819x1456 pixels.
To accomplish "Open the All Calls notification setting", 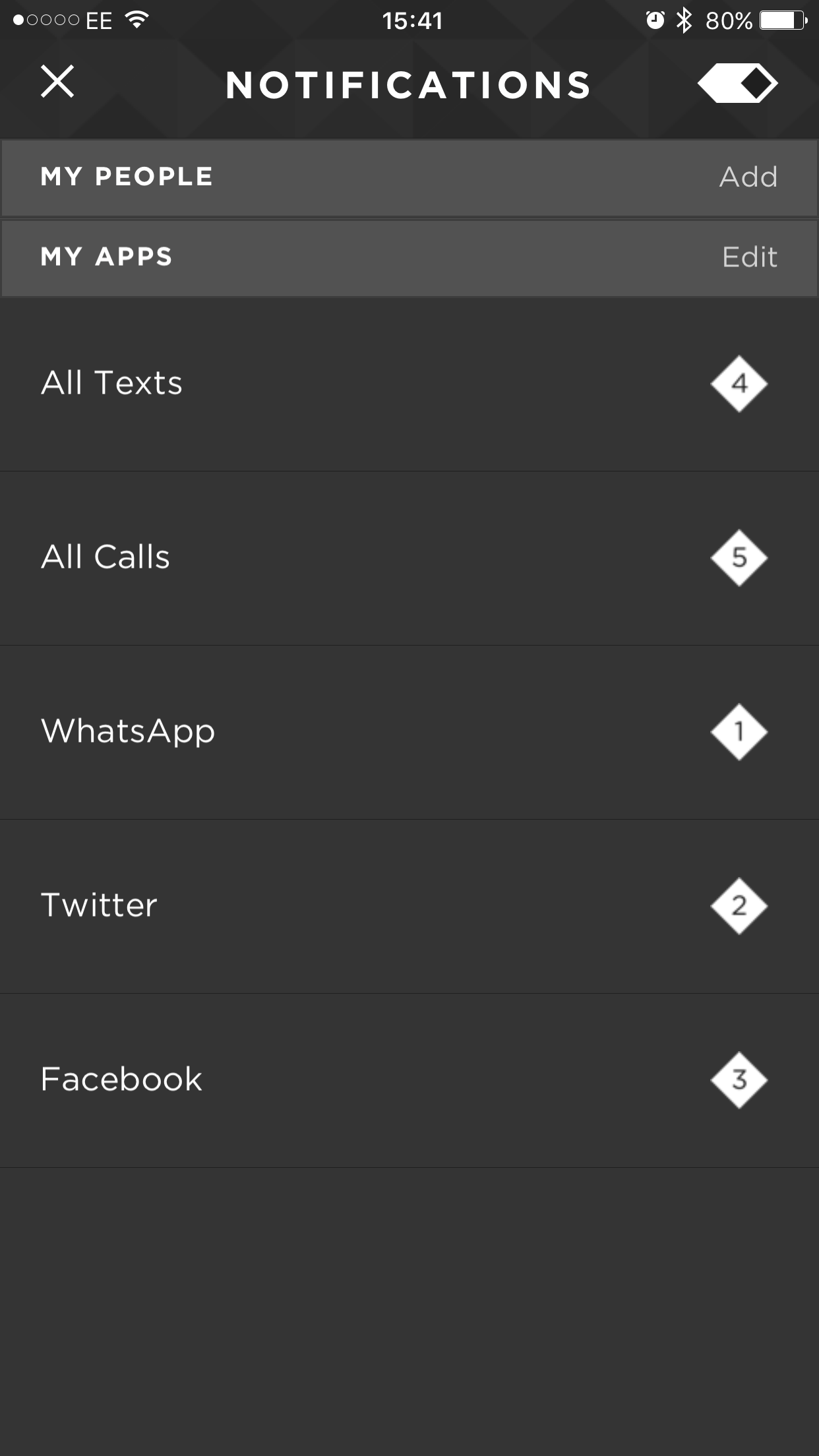I will coord(409,559).
